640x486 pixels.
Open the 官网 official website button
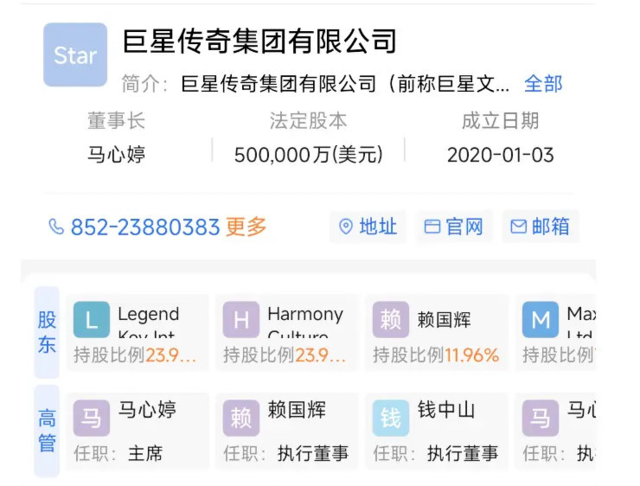point(454,227)
